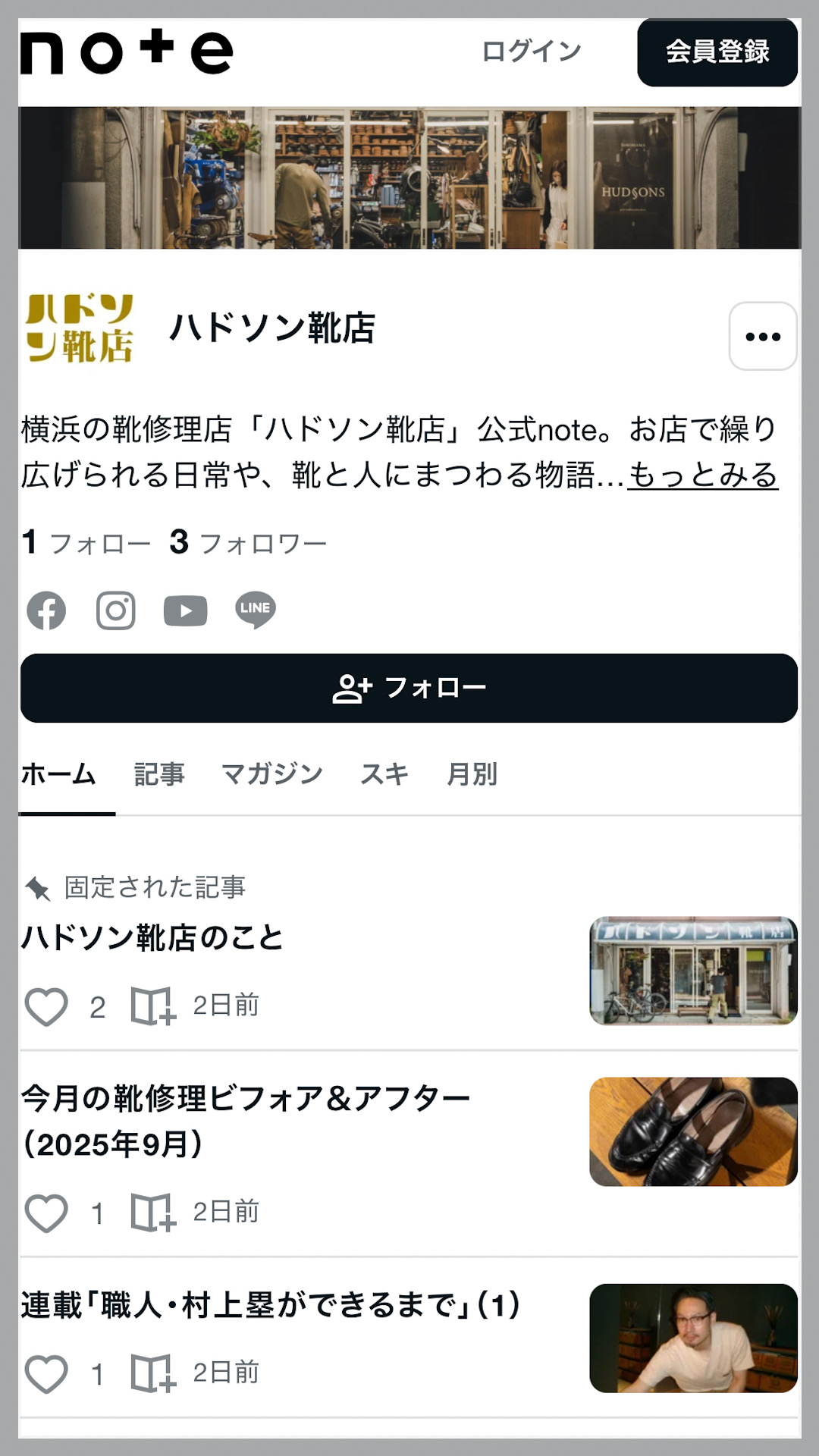Open the YouTube channel link
819x1456 pixels.
(x=186, y=610)
